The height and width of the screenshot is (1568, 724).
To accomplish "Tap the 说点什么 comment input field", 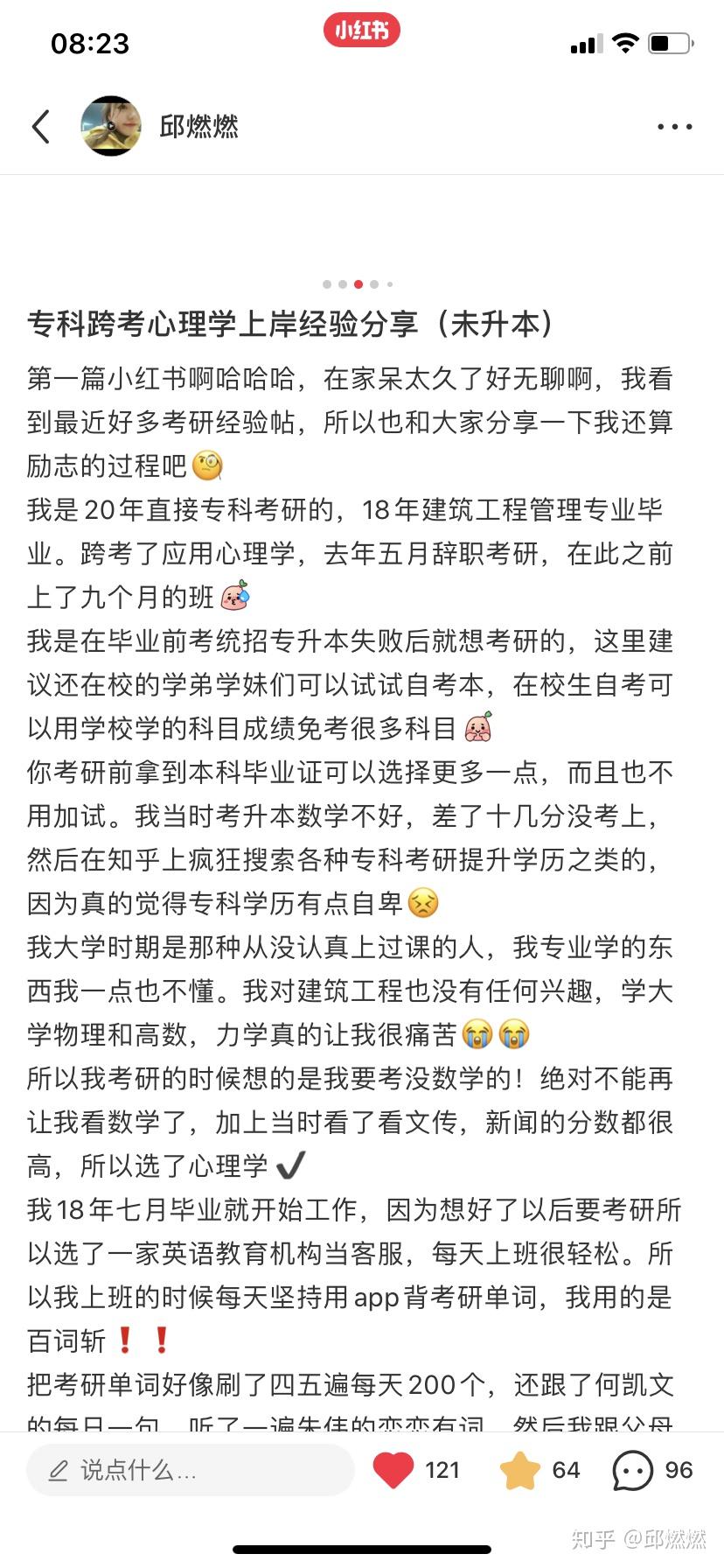I will click(190, 1471).
